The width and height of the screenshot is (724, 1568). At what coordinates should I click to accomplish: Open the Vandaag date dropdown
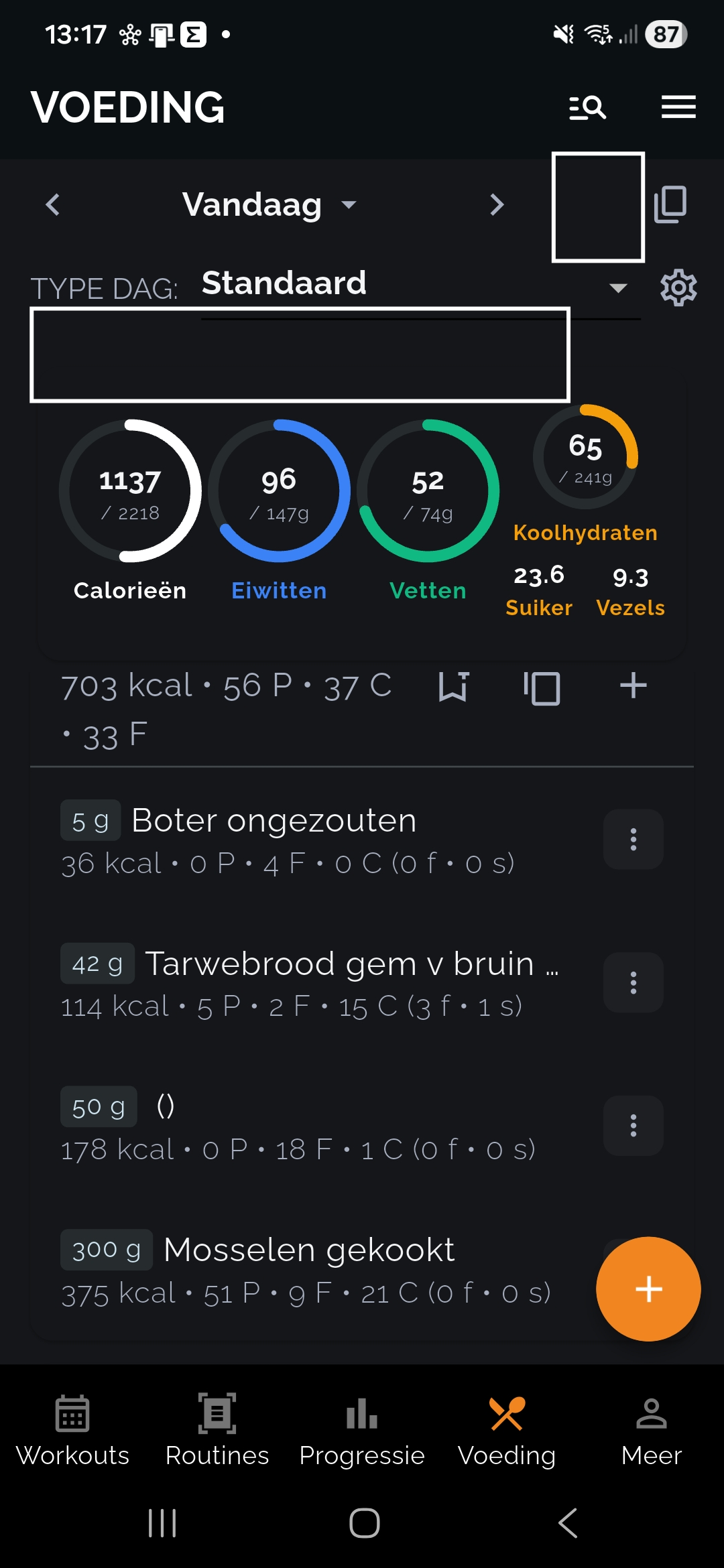pyautogui.click(x=269, y=204)
